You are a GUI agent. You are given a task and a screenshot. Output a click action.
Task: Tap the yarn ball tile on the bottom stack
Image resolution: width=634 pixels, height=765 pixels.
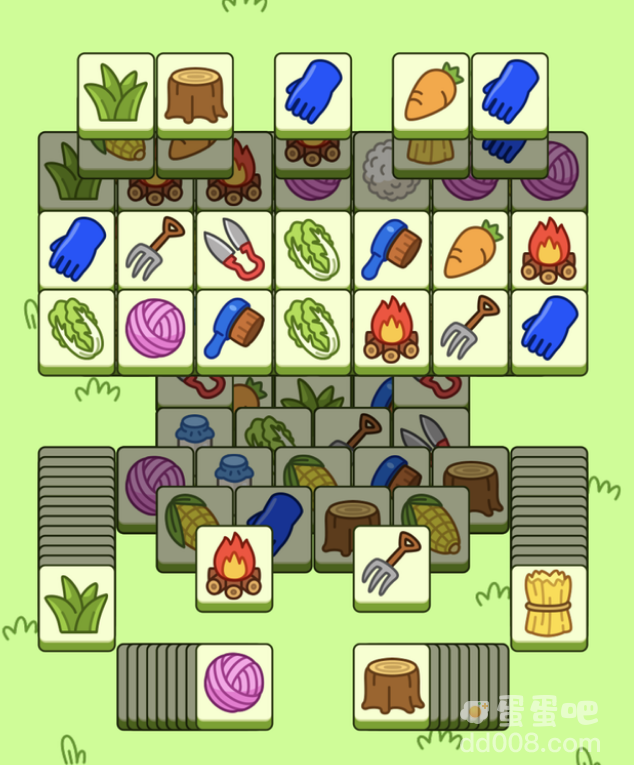click(234, 682)
